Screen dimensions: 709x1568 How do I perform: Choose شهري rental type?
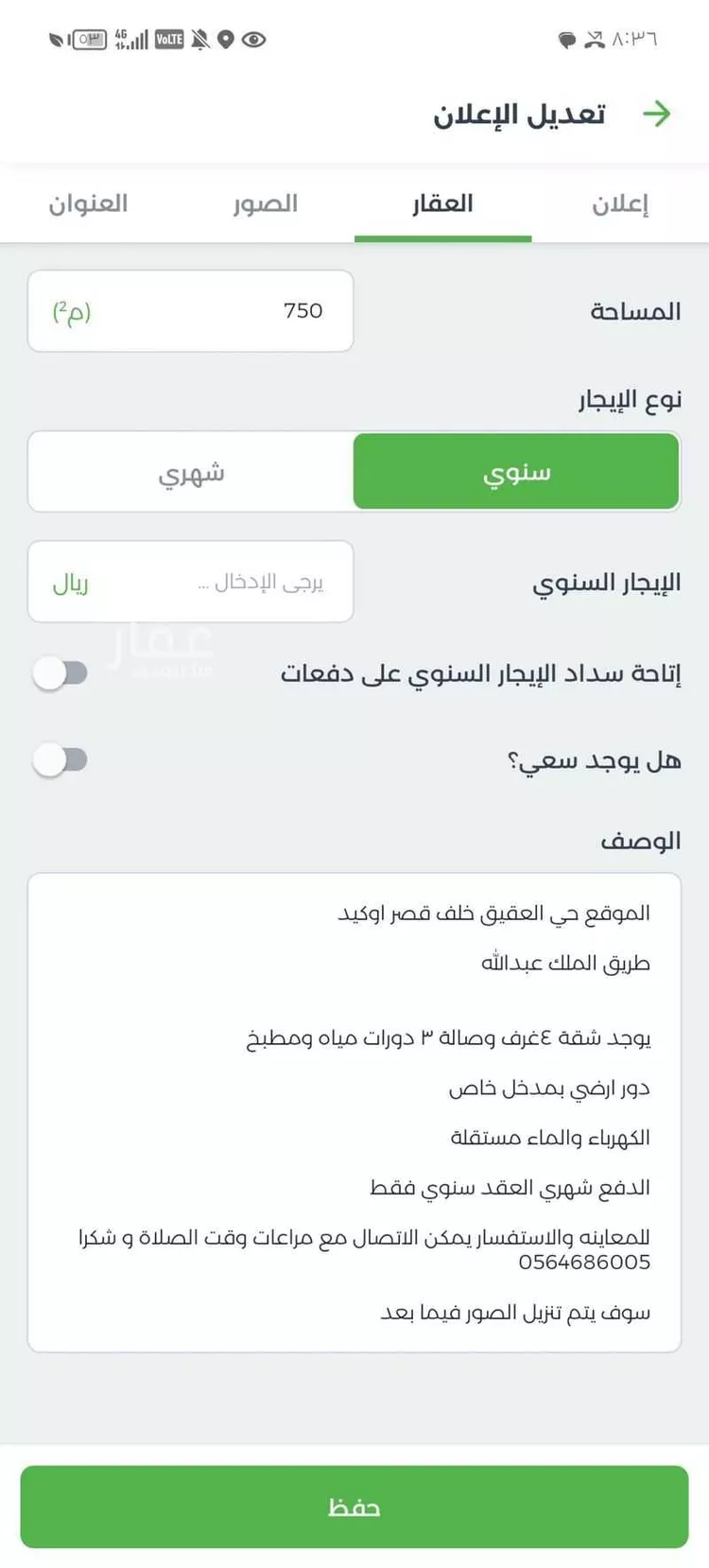tap(191, 472)
